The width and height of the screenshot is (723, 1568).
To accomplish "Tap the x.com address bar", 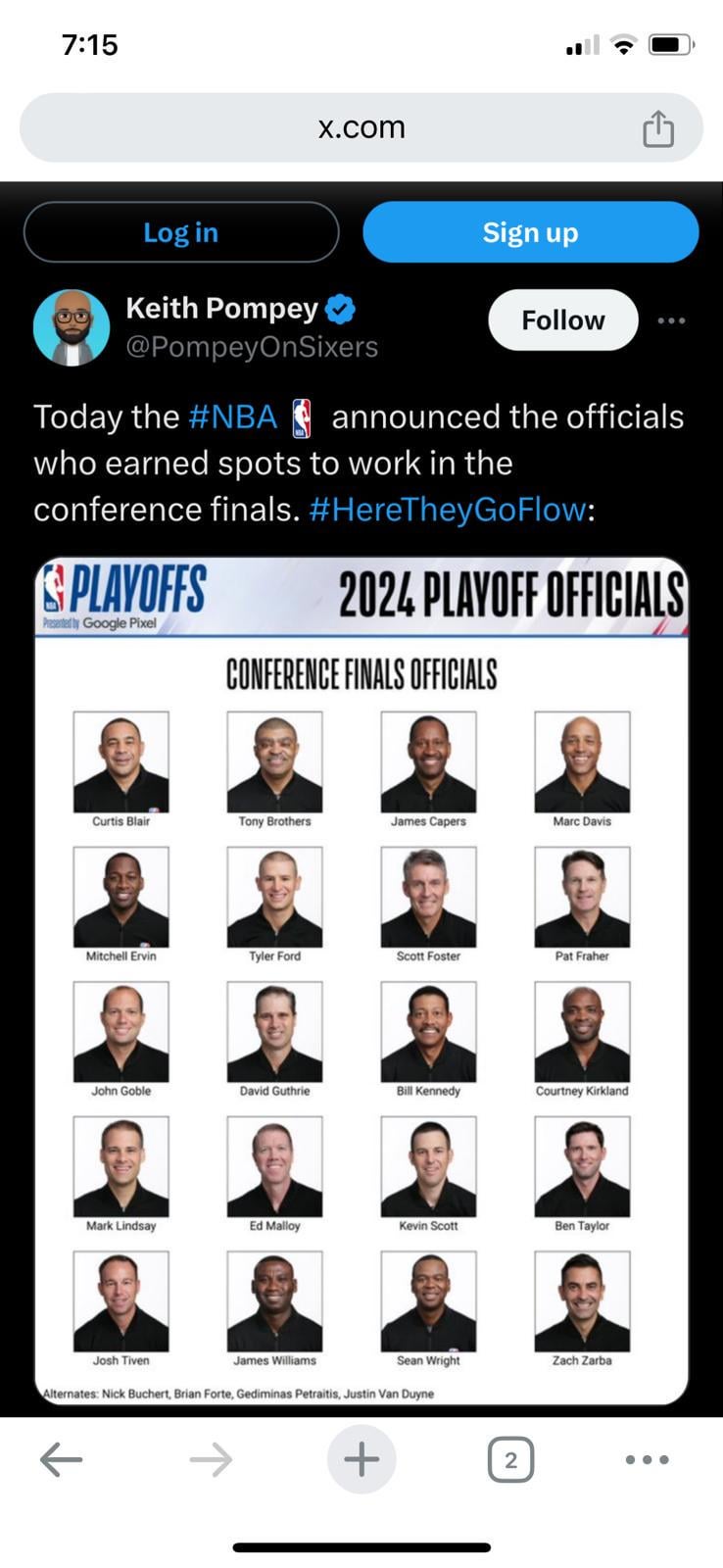I will (361, 127).
